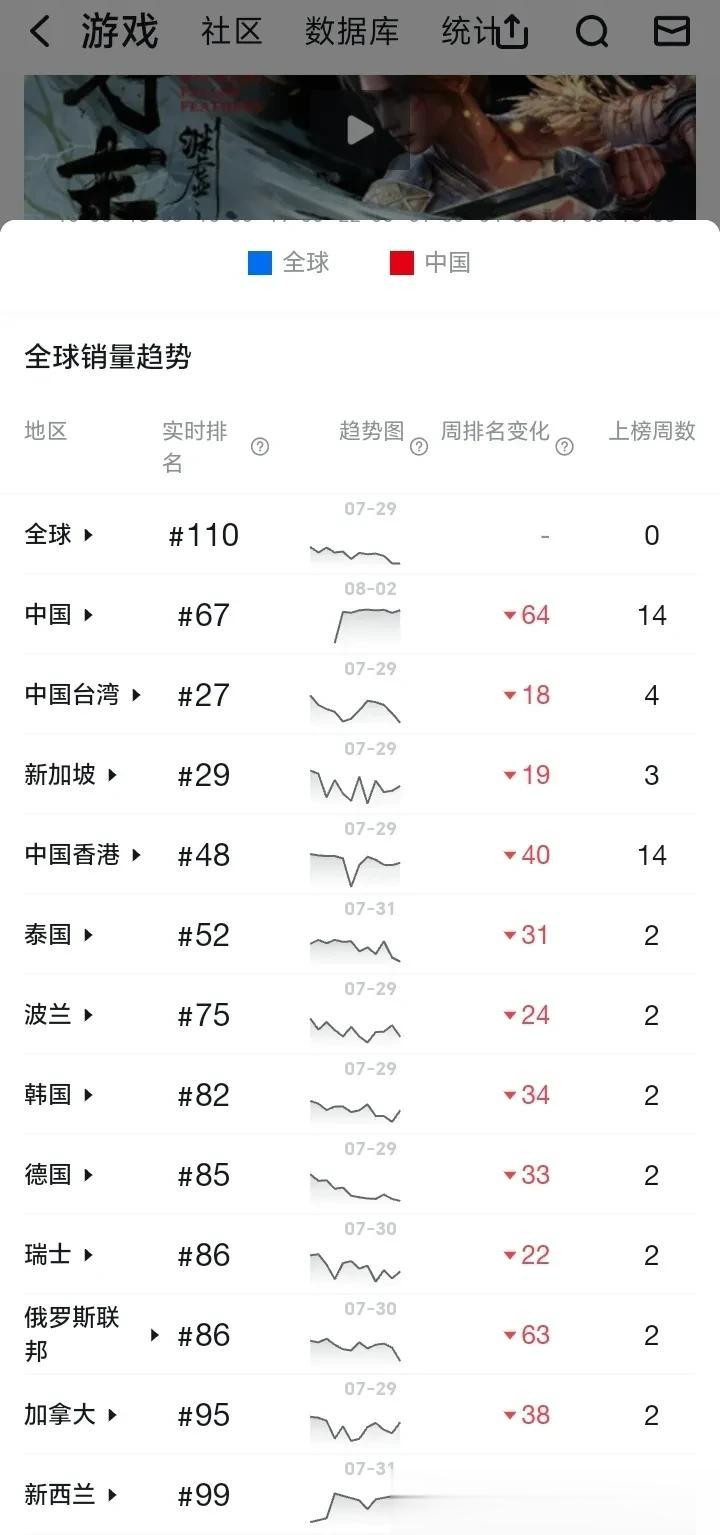
Task: Share this page via the share icon
Action: coord(511,31)
